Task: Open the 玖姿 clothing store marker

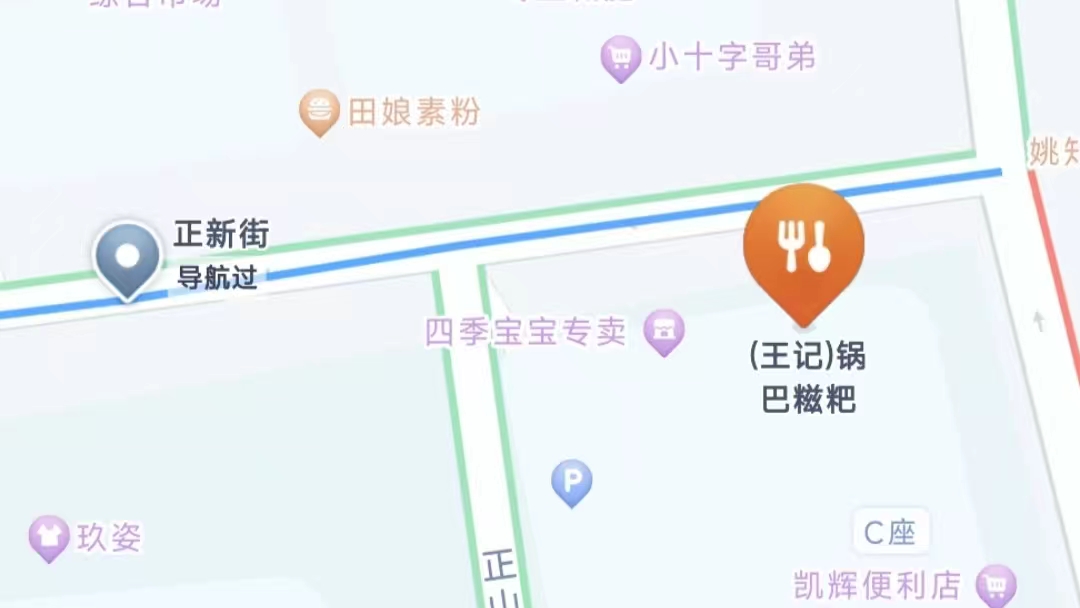Action: (48, 538)
